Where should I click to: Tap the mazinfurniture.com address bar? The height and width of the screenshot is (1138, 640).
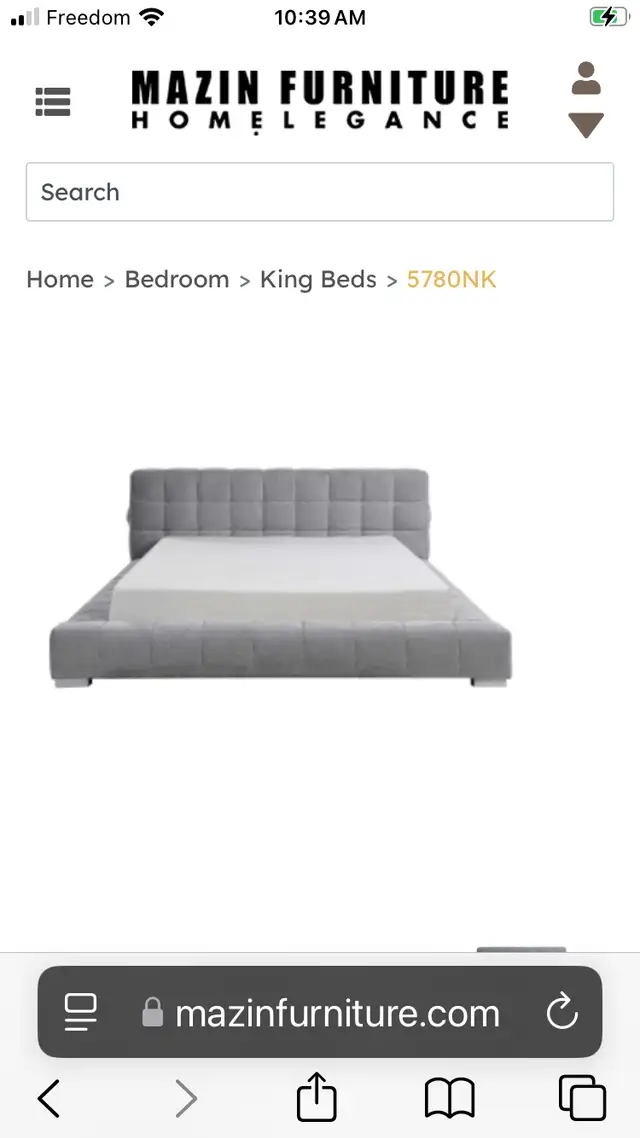pyautogui.click(x=320, y=1012)
